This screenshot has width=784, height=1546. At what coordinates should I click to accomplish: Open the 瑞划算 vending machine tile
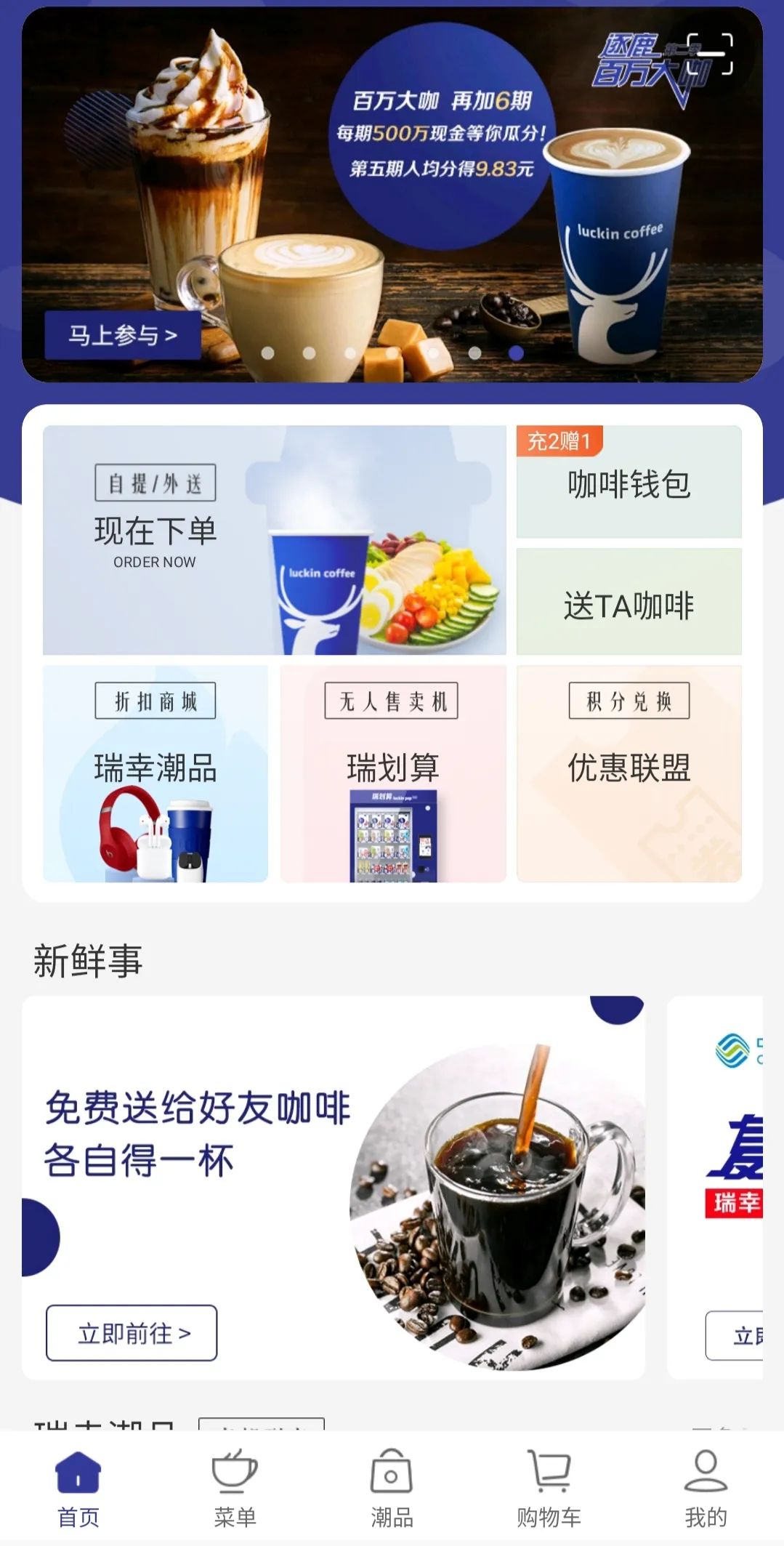coord(393,773)
